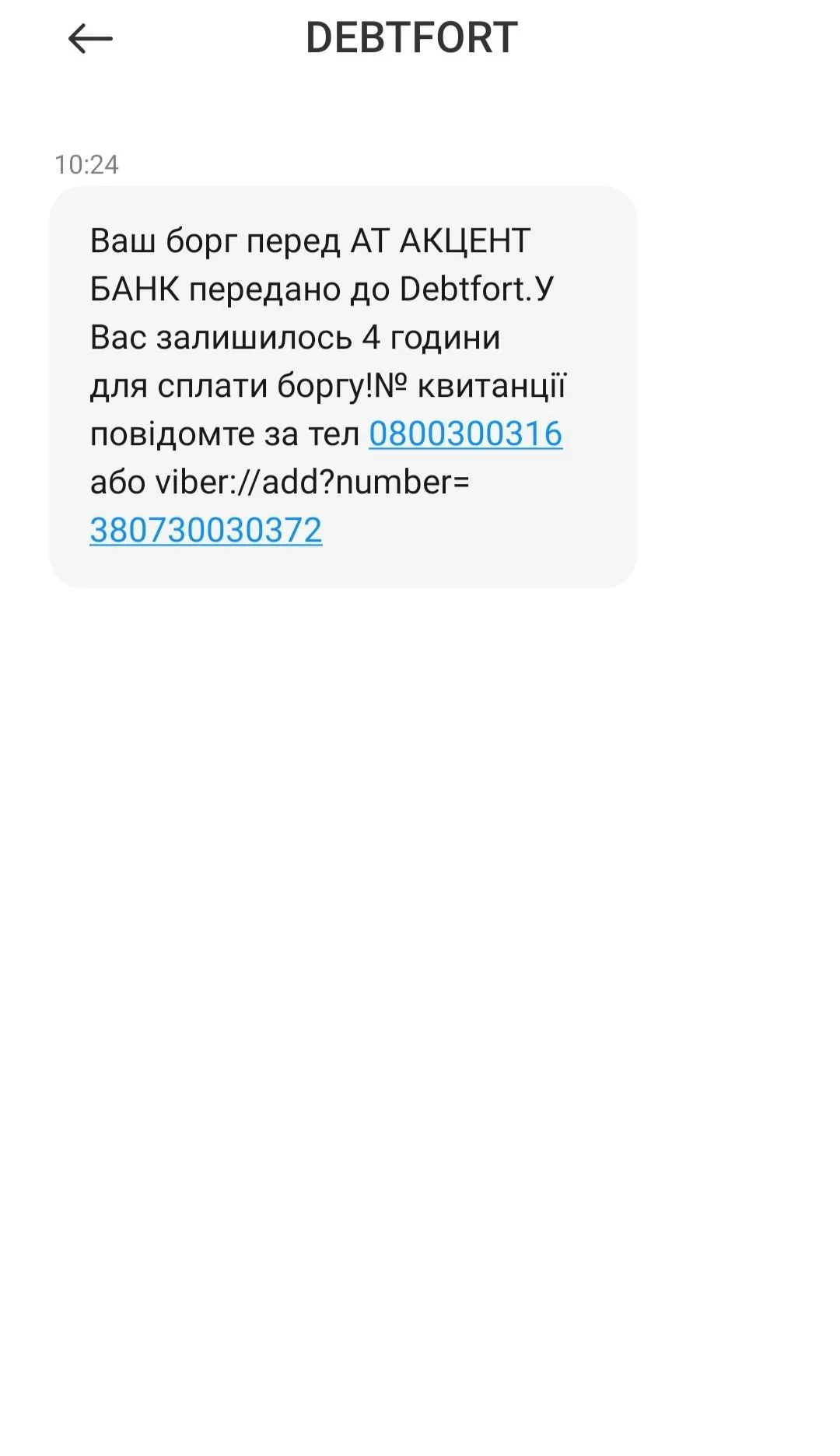This screenshot has width=840, height=1456.
Task: Open the linked number 380730030372
Action: tap(206, 531)
